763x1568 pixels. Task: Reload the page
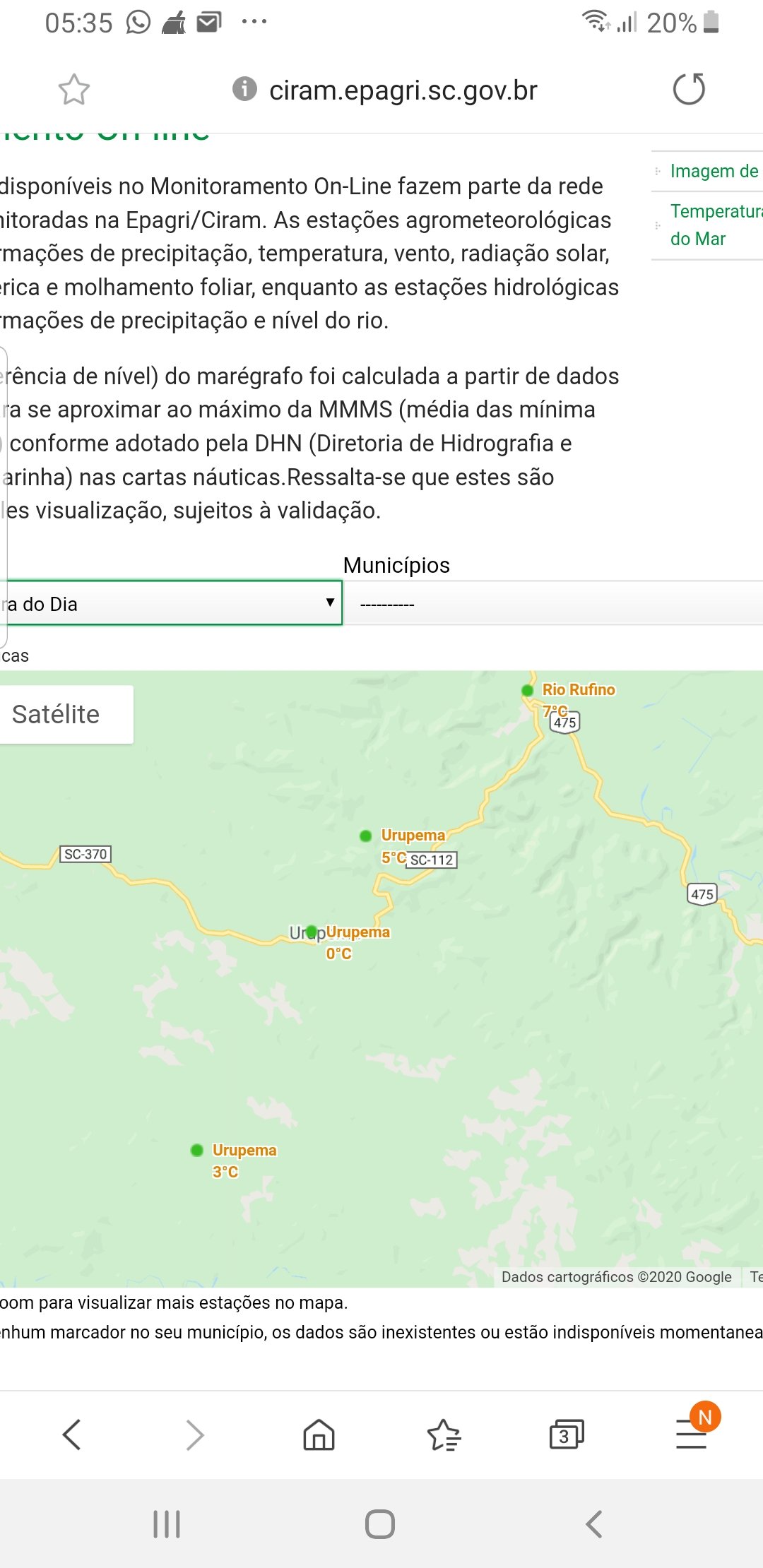pos(689,89)
